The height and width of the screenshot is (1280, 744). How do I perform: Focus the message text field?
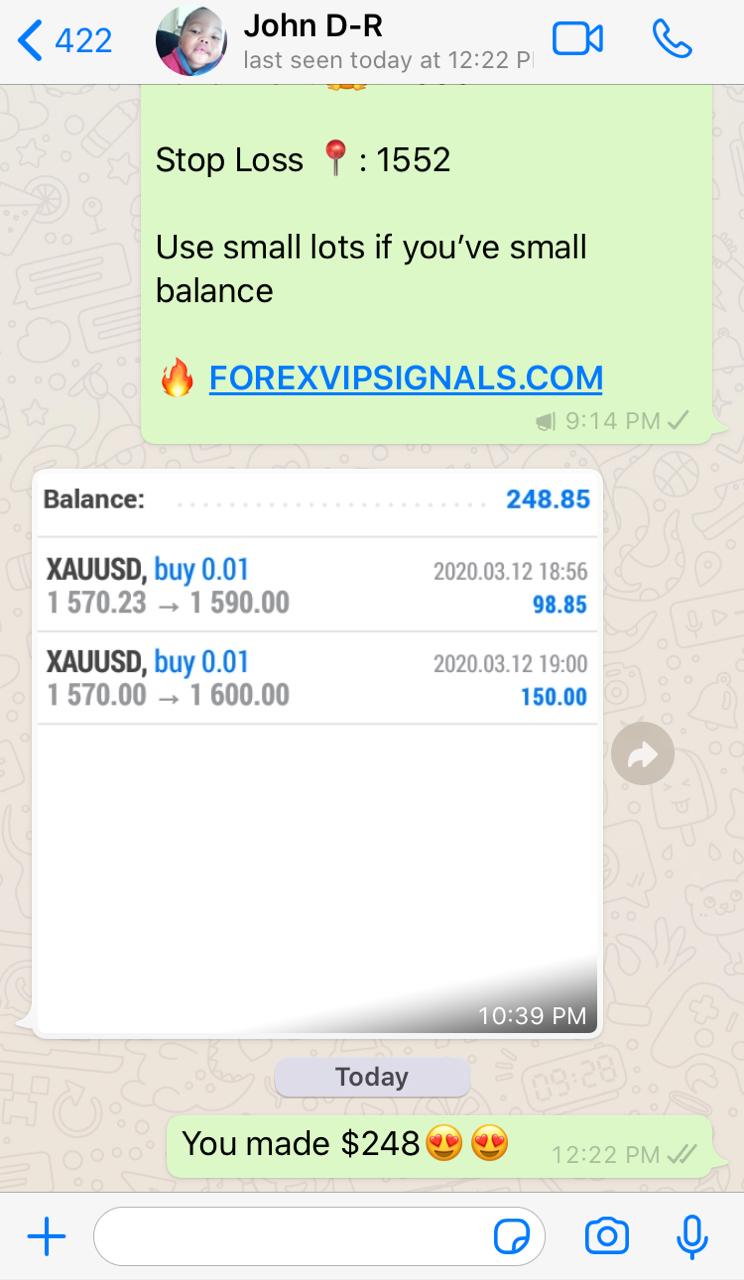tap(290, 1238)
